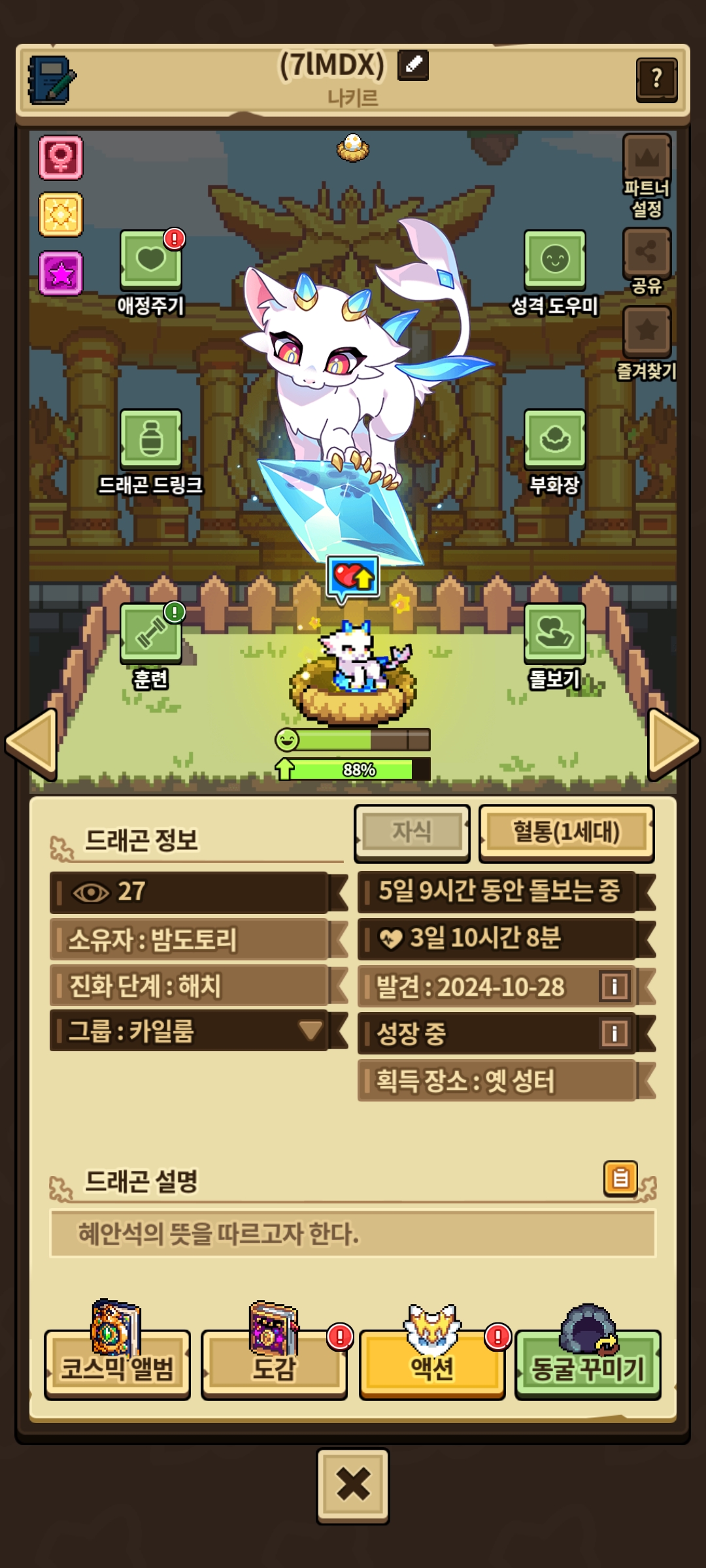Open the help question mark button
The image size is (706, 1568).
pos(656,80)
